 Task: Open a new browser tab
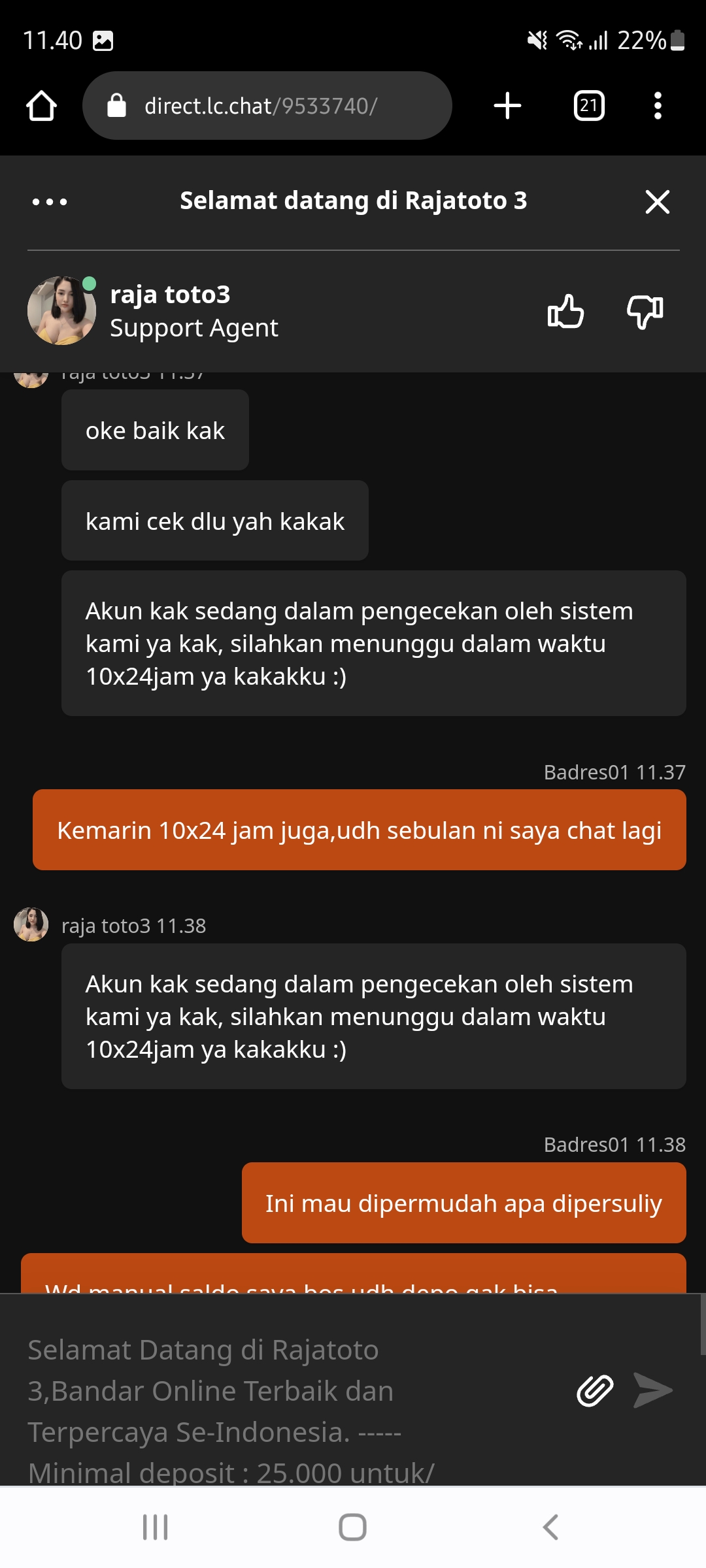tap(507, 106)
